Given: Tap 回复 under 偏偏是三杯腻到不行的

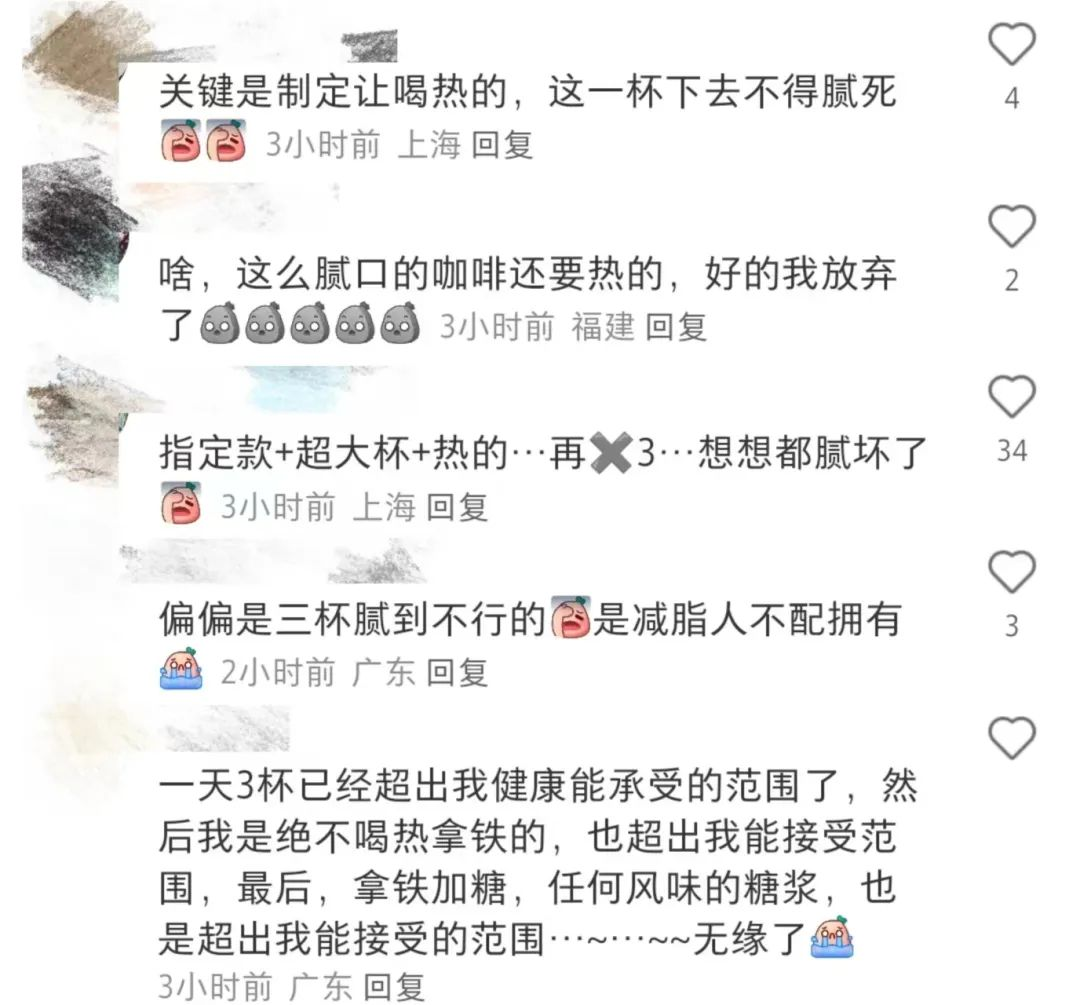Looking at the screenshot, I should (457, 672).
